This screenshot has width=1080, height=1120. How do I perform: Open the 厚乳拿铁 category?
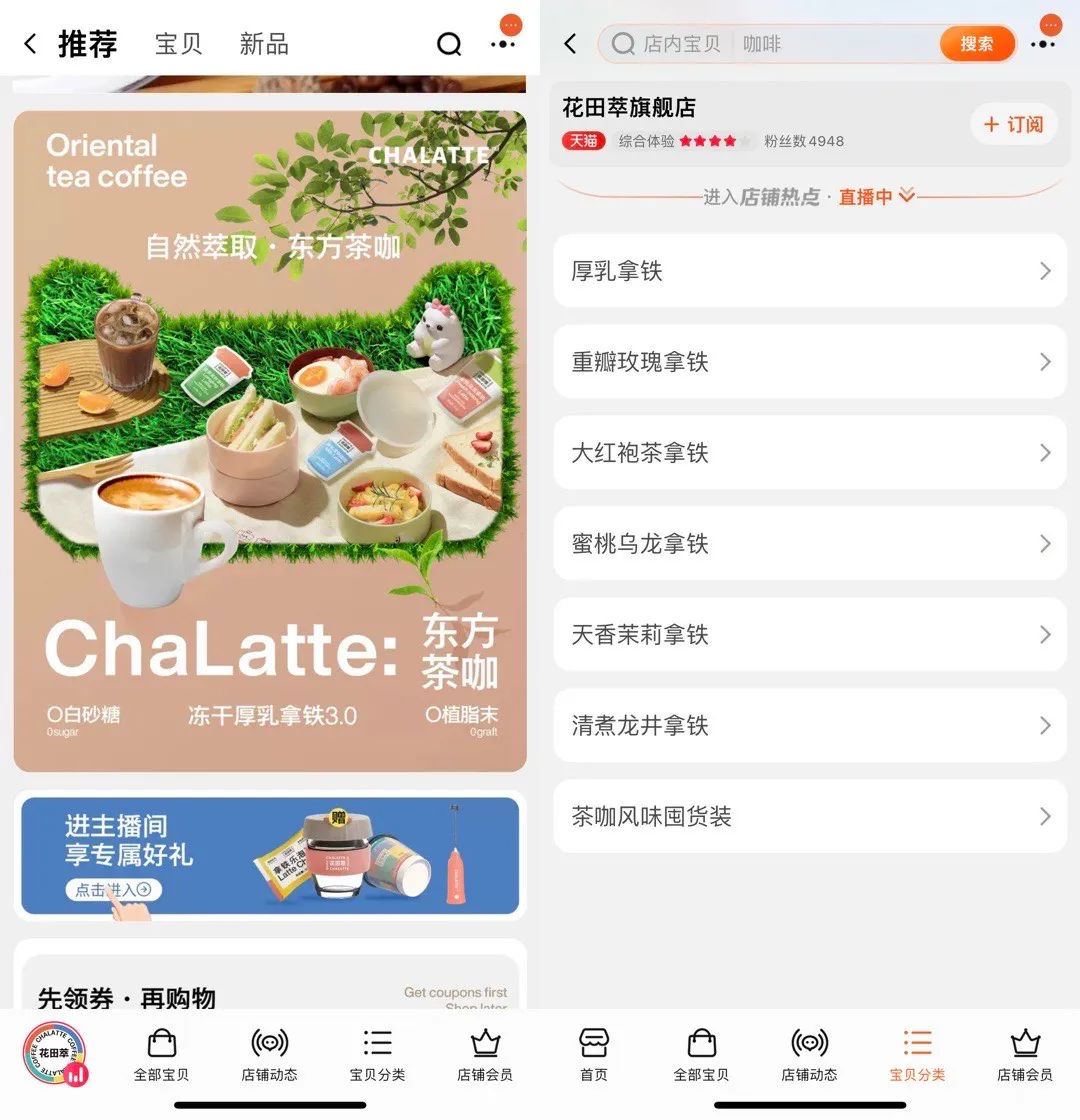coord(810,271)
